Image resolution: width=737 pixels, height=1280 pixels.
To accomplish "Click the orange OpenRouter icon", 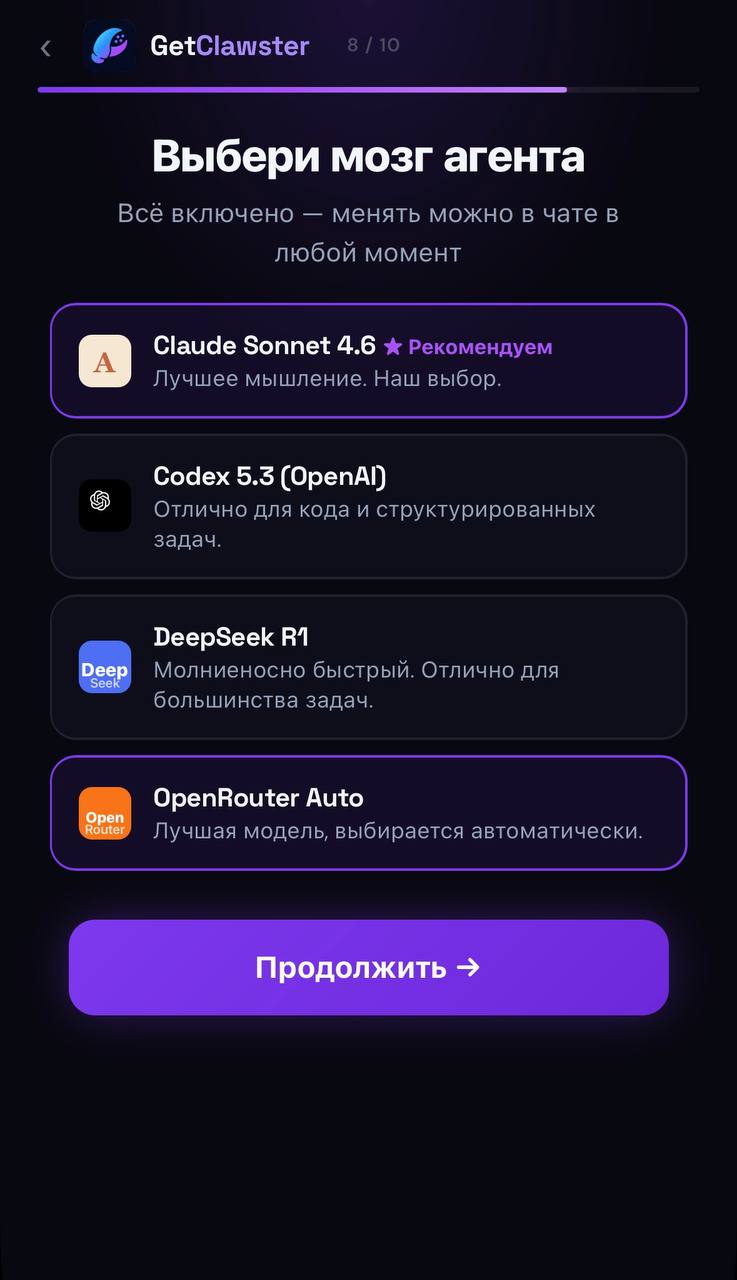I will click(105, 813).
